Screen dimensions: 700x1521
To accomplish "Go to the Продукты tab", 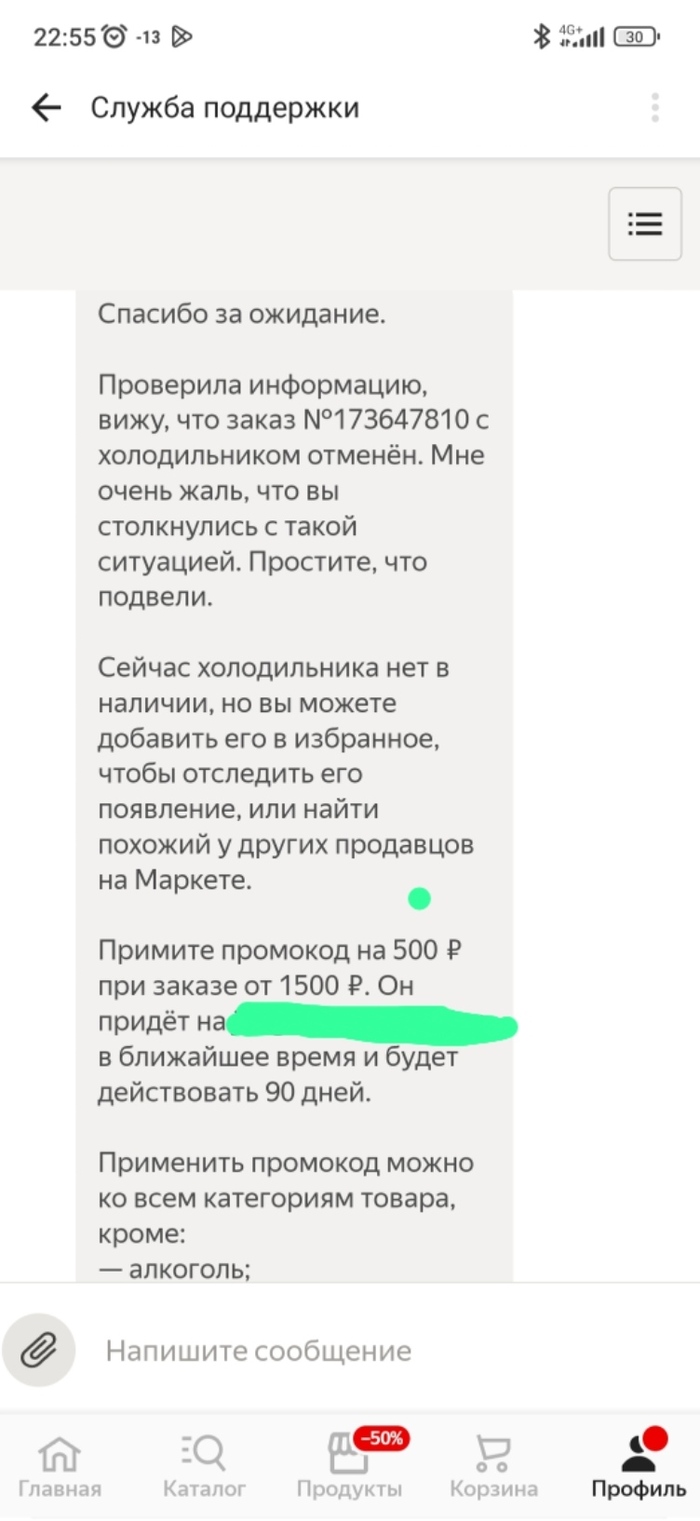I will 349,1466.
